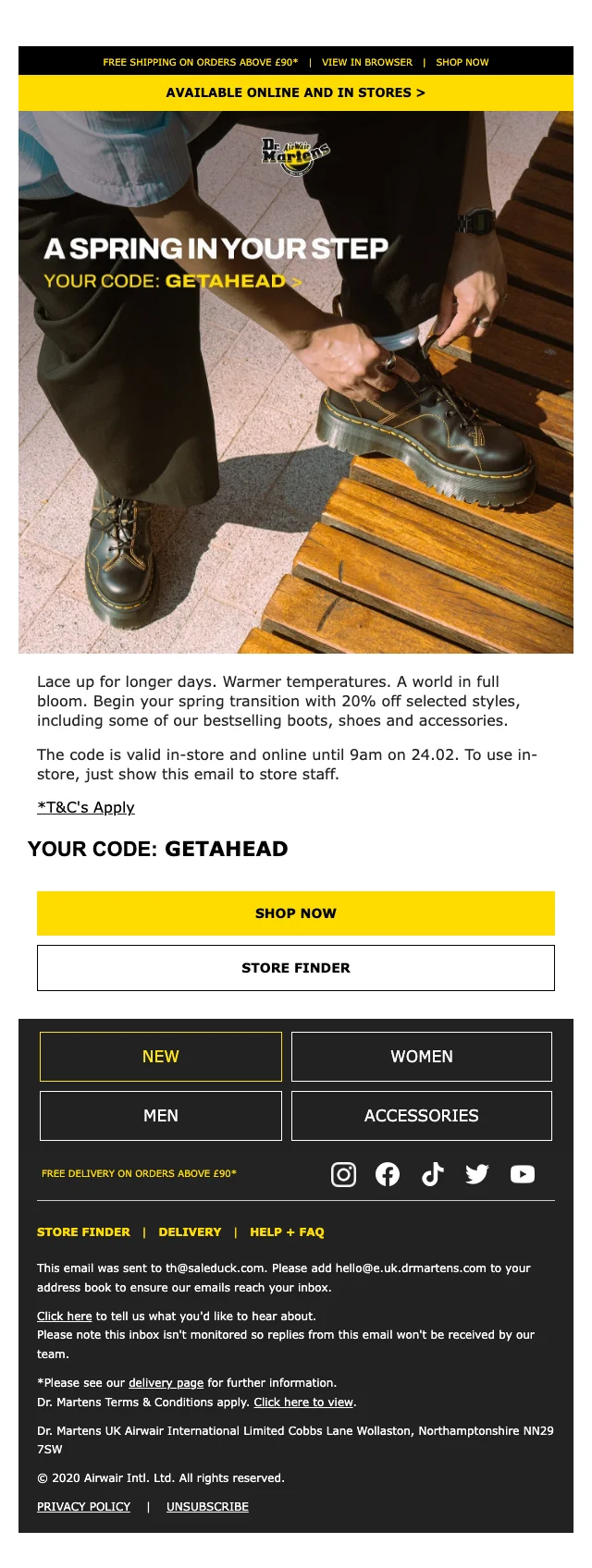
Task: Open the Privacy Policy link
Action: (83, 1507)
